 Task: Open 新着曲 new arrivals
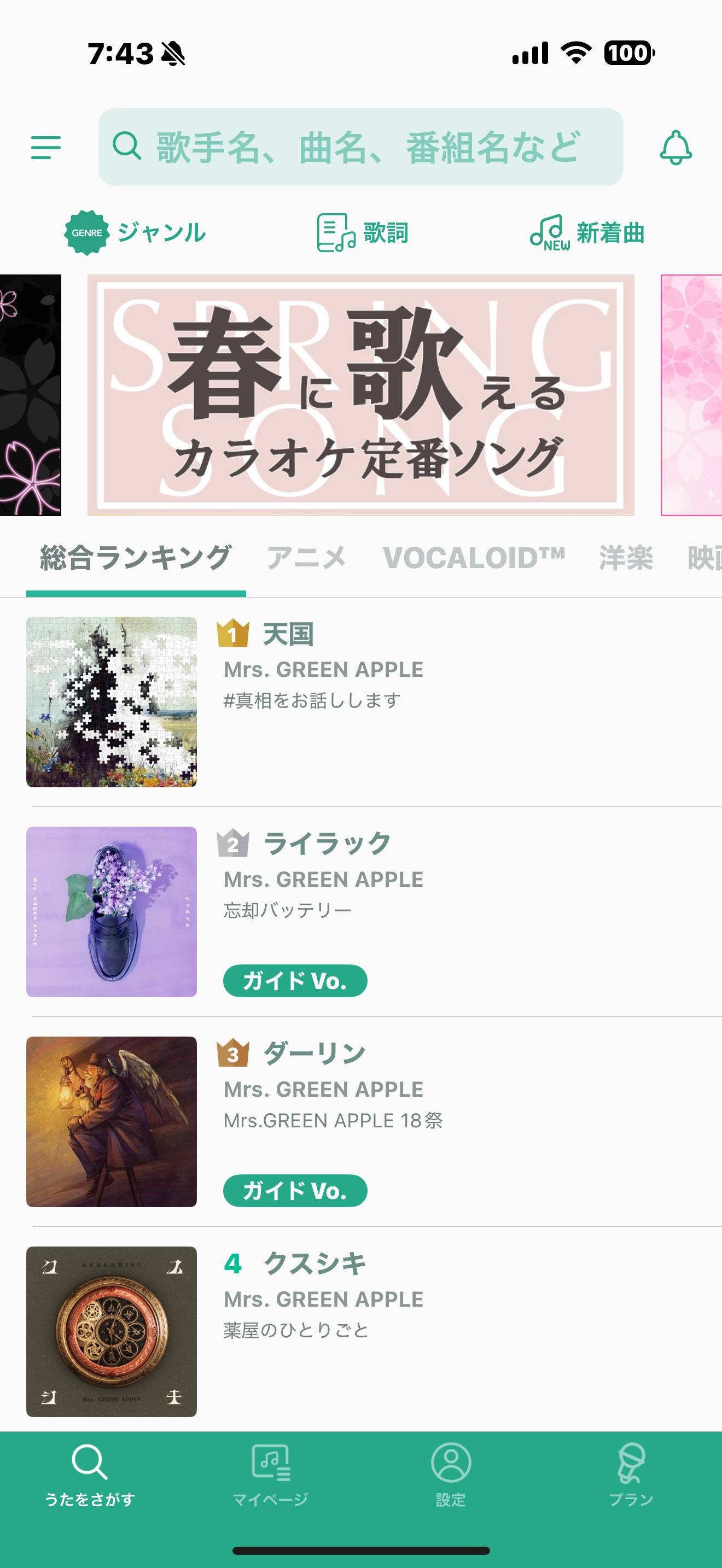(587, 232)
